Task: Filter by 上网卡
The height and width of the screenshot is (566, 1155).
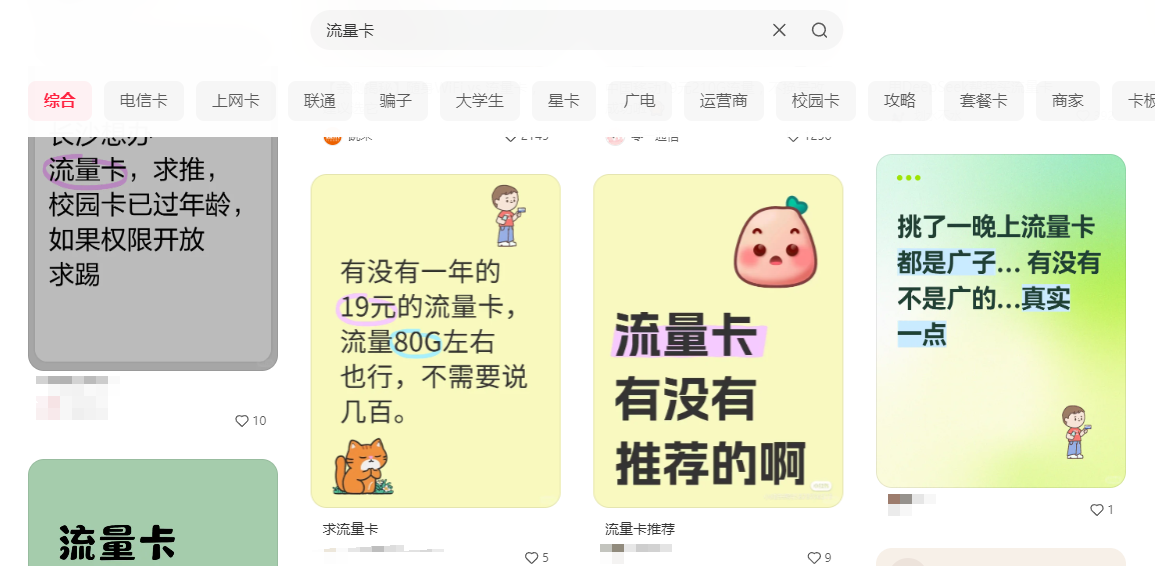Action: [x=236, y=101]
